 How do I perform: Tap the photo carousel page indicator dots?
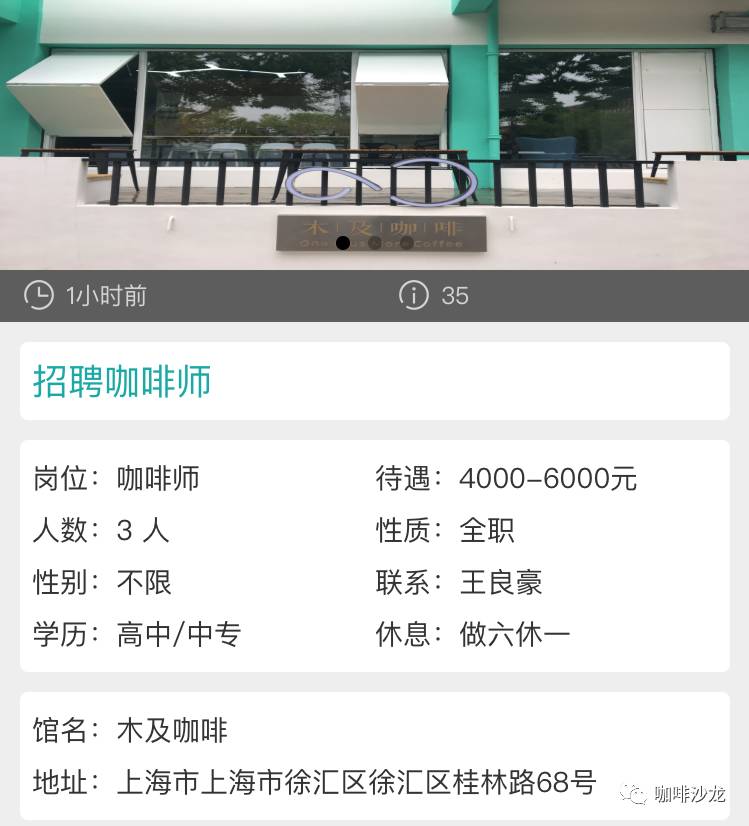coord(373,243)
